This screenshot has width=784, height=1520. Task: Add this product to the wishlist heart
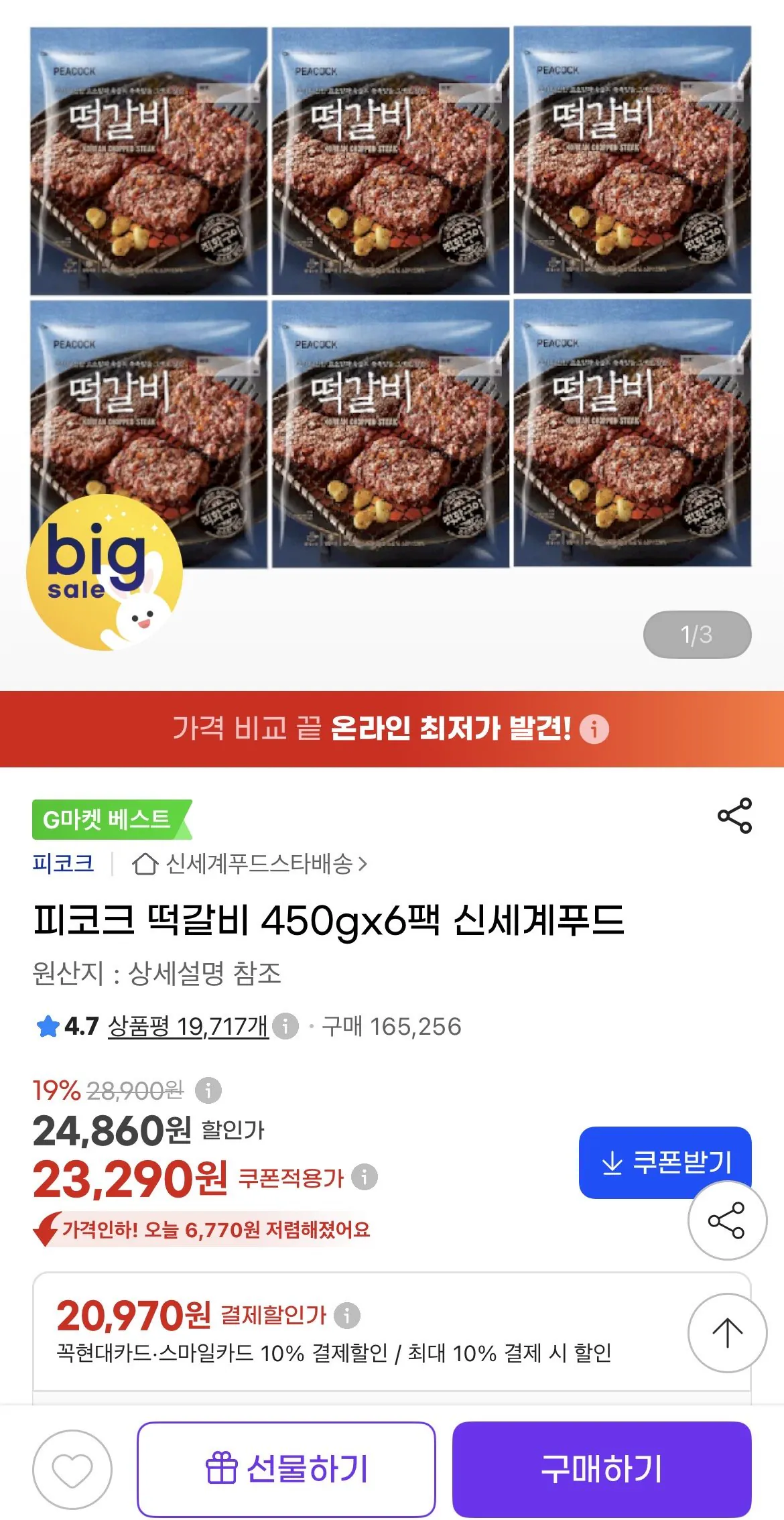point(72,1470)
